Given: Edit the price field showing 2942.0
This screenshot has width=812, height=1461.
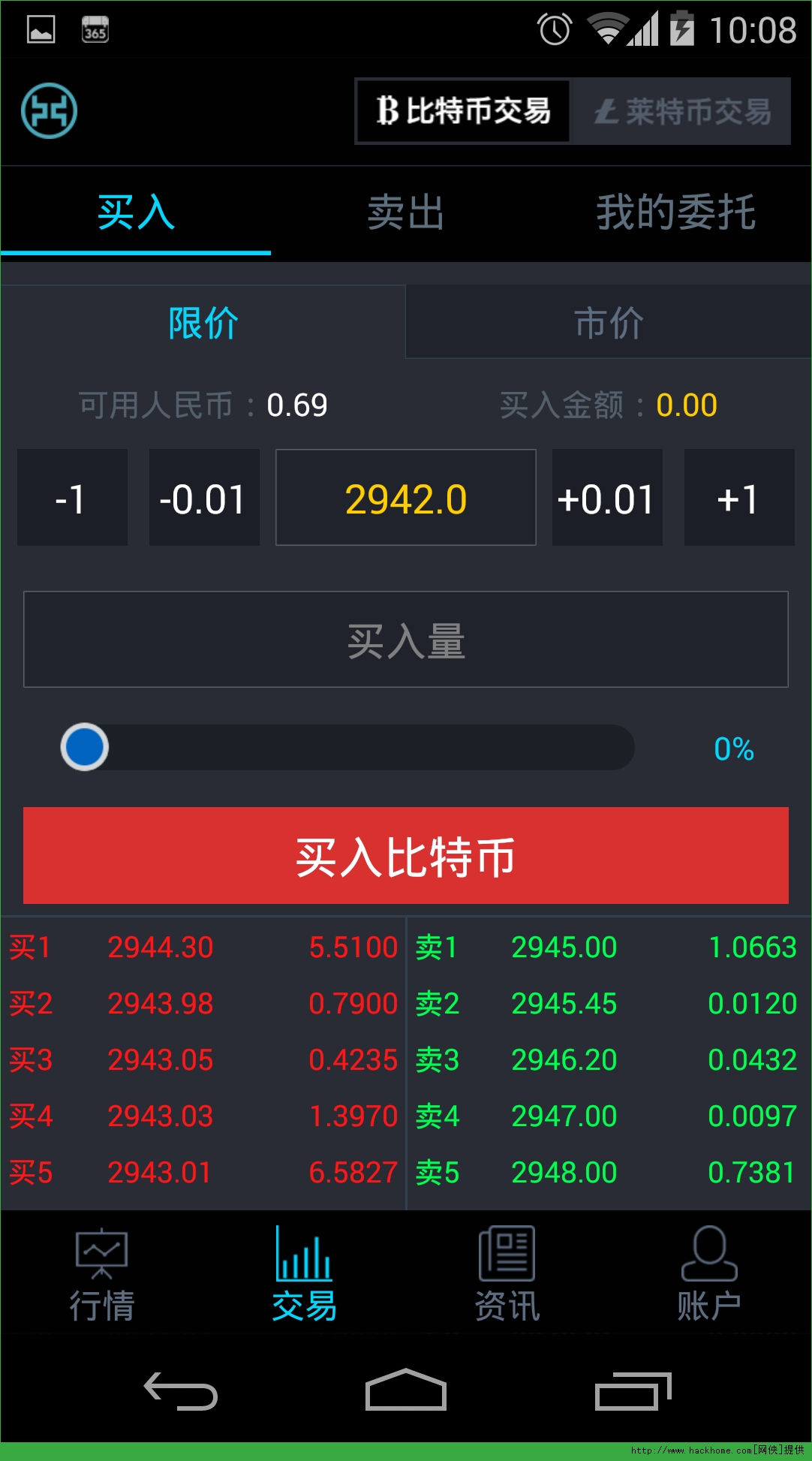Looking at the screenshot, I should (405, 498).
